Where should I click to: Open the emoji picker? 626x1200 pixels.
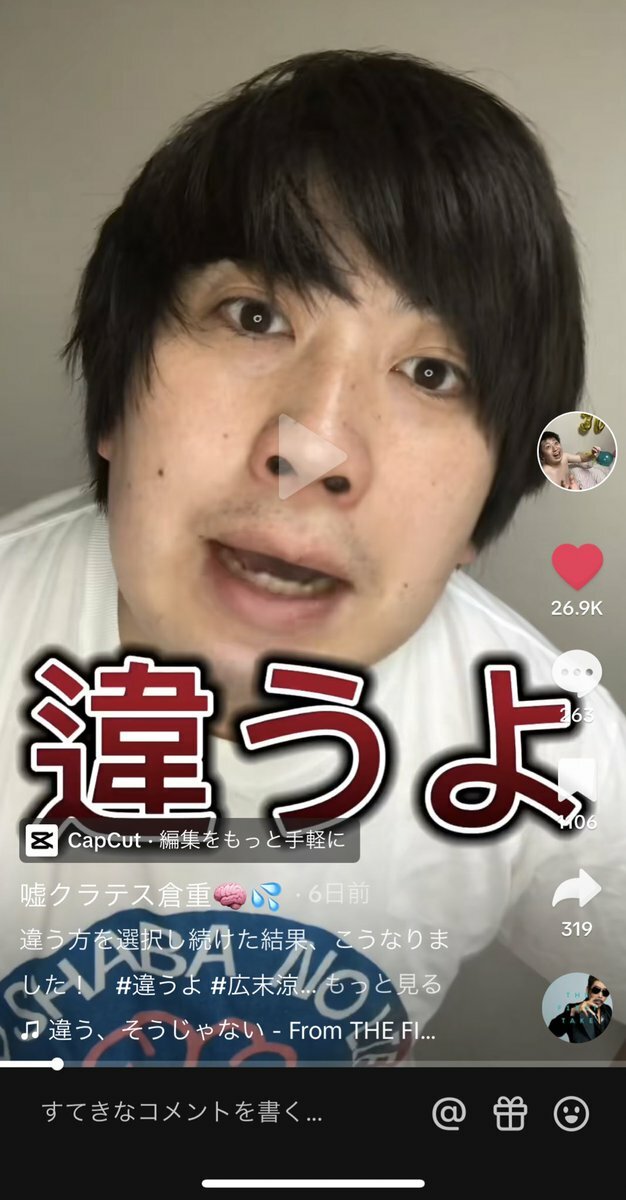[571, 1112]
